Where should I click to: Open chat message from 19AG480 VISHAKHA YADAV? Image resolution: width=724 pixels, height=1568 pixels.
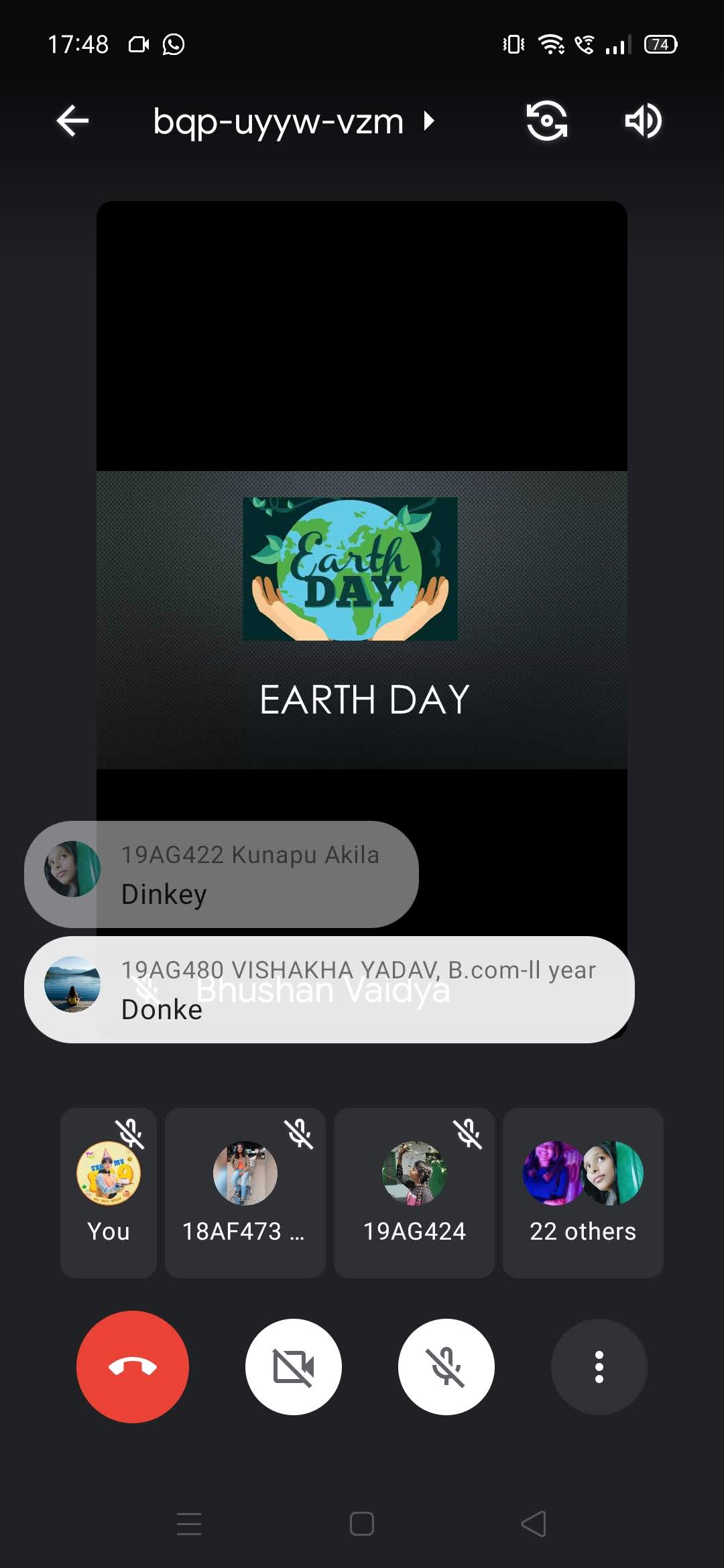328,989
